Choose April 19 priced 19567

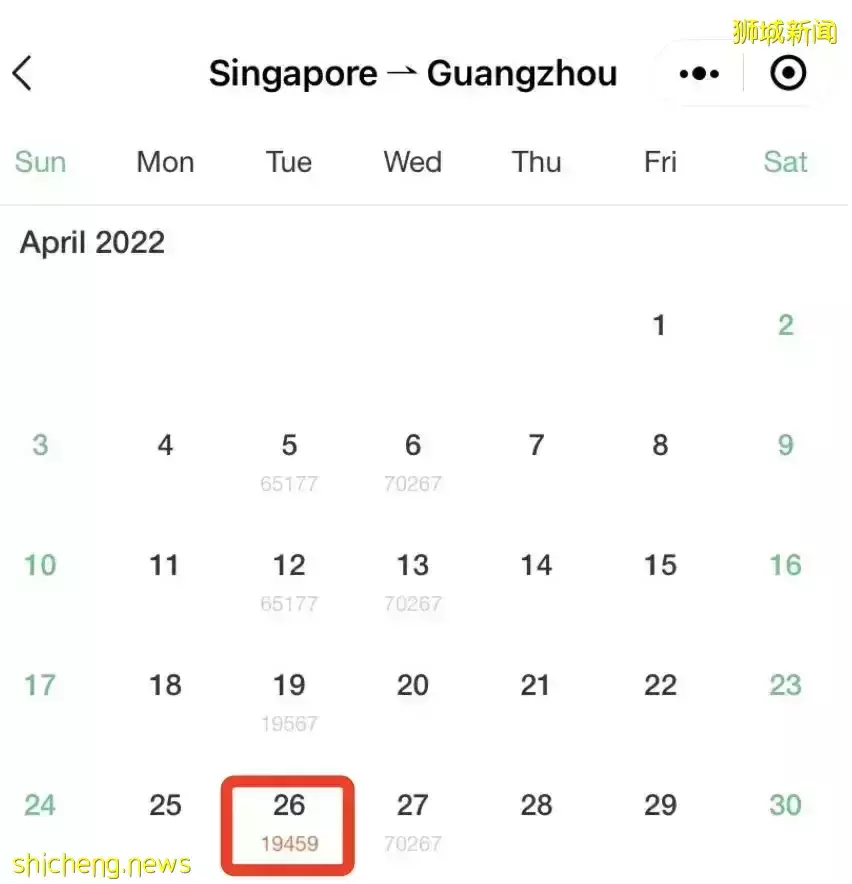point(289,700)
